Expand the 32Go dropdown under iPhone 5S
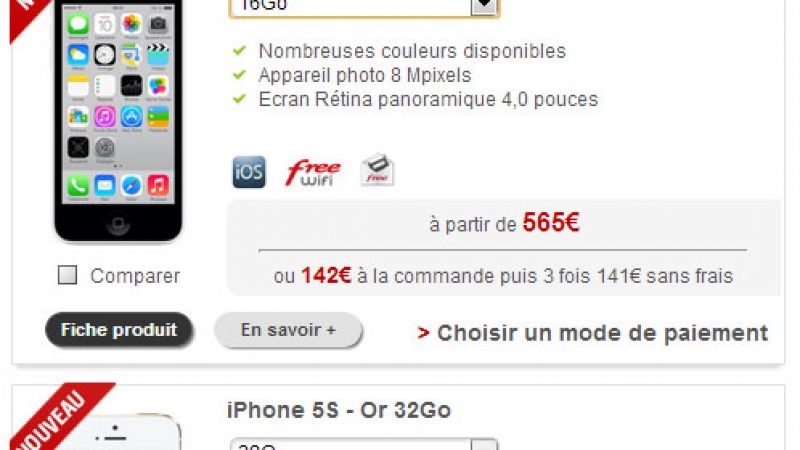Image resolution: width=800 pixels, height=450 pixels. [x=484, y=444]
